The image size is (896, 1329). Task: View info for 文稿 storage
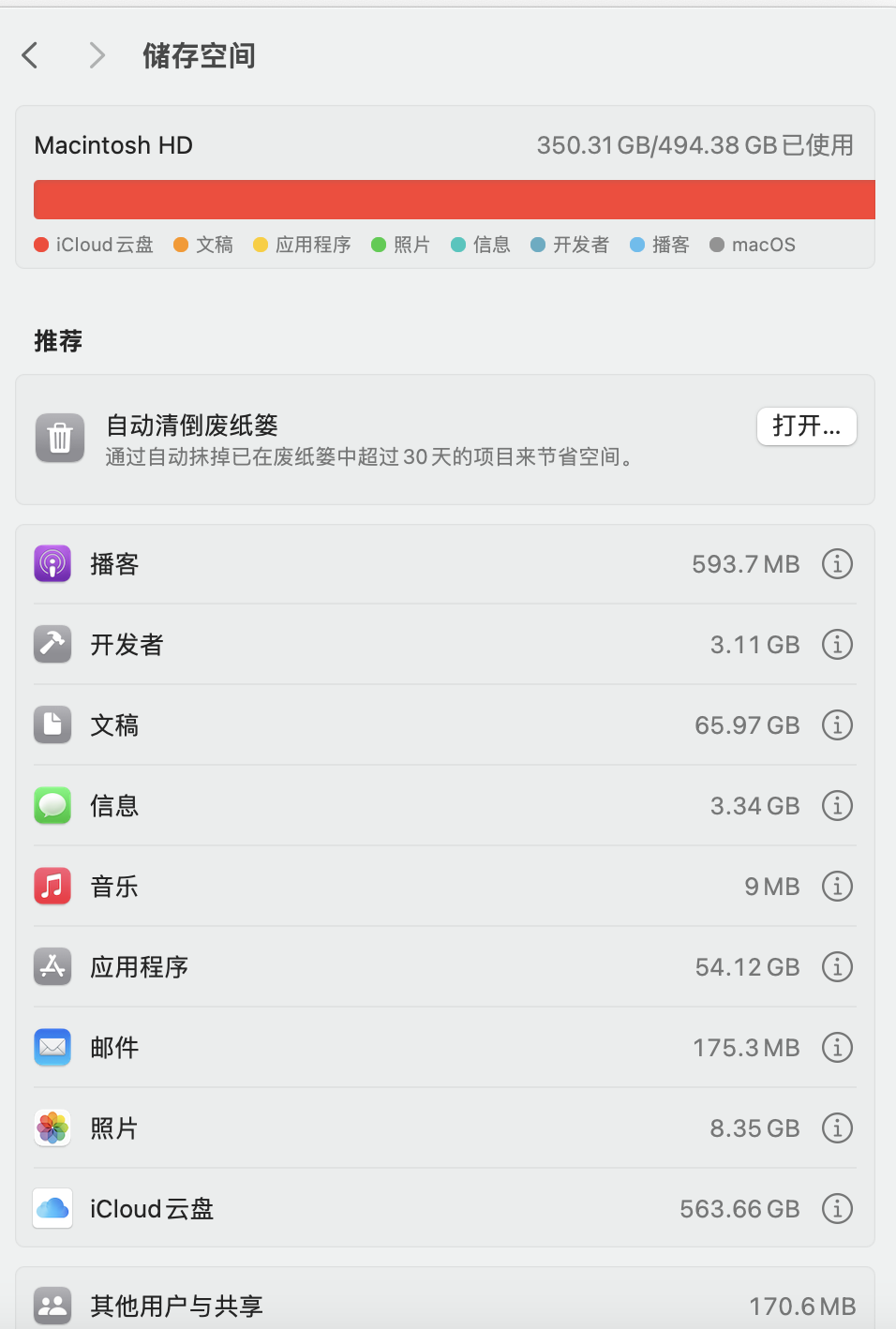coord(837,725)
